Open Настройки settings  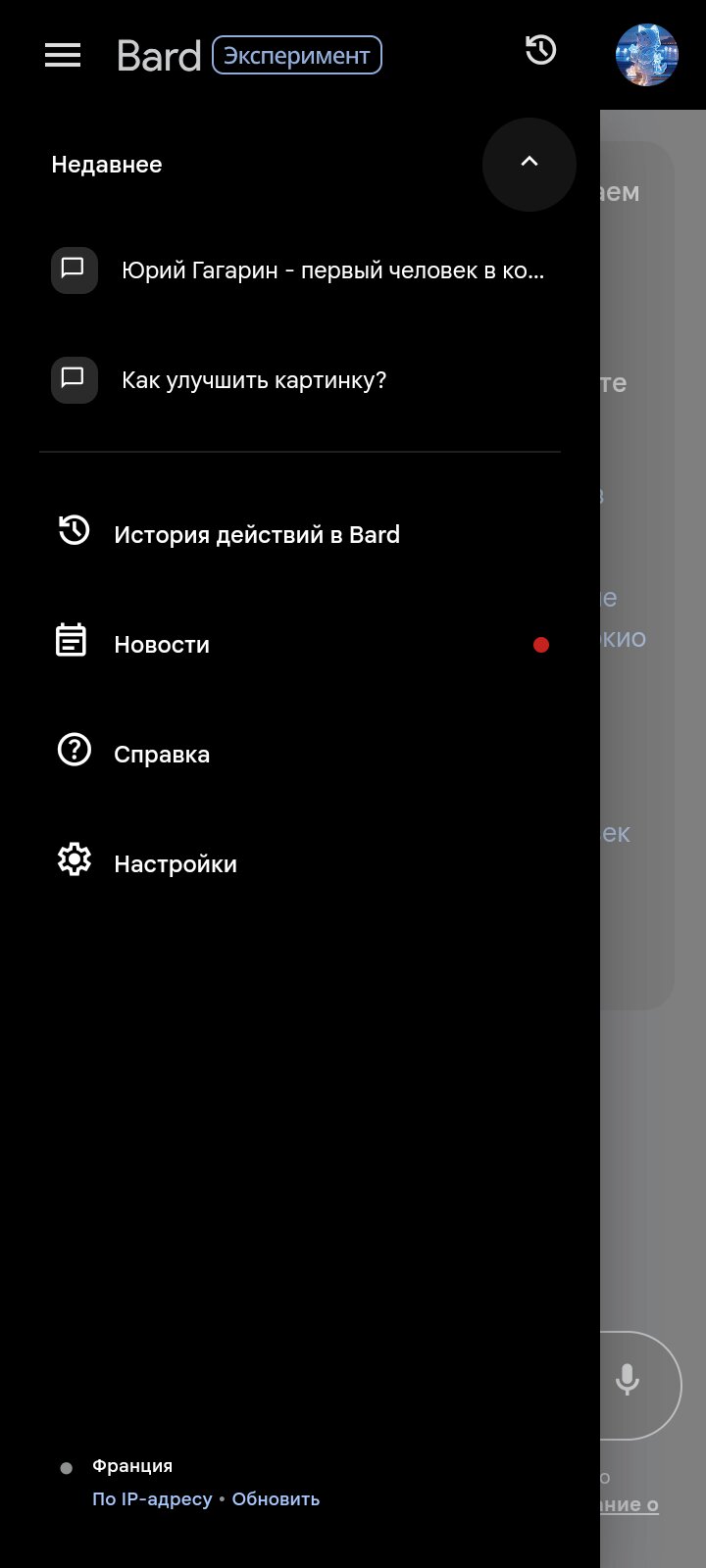click(x=175, y=863)
